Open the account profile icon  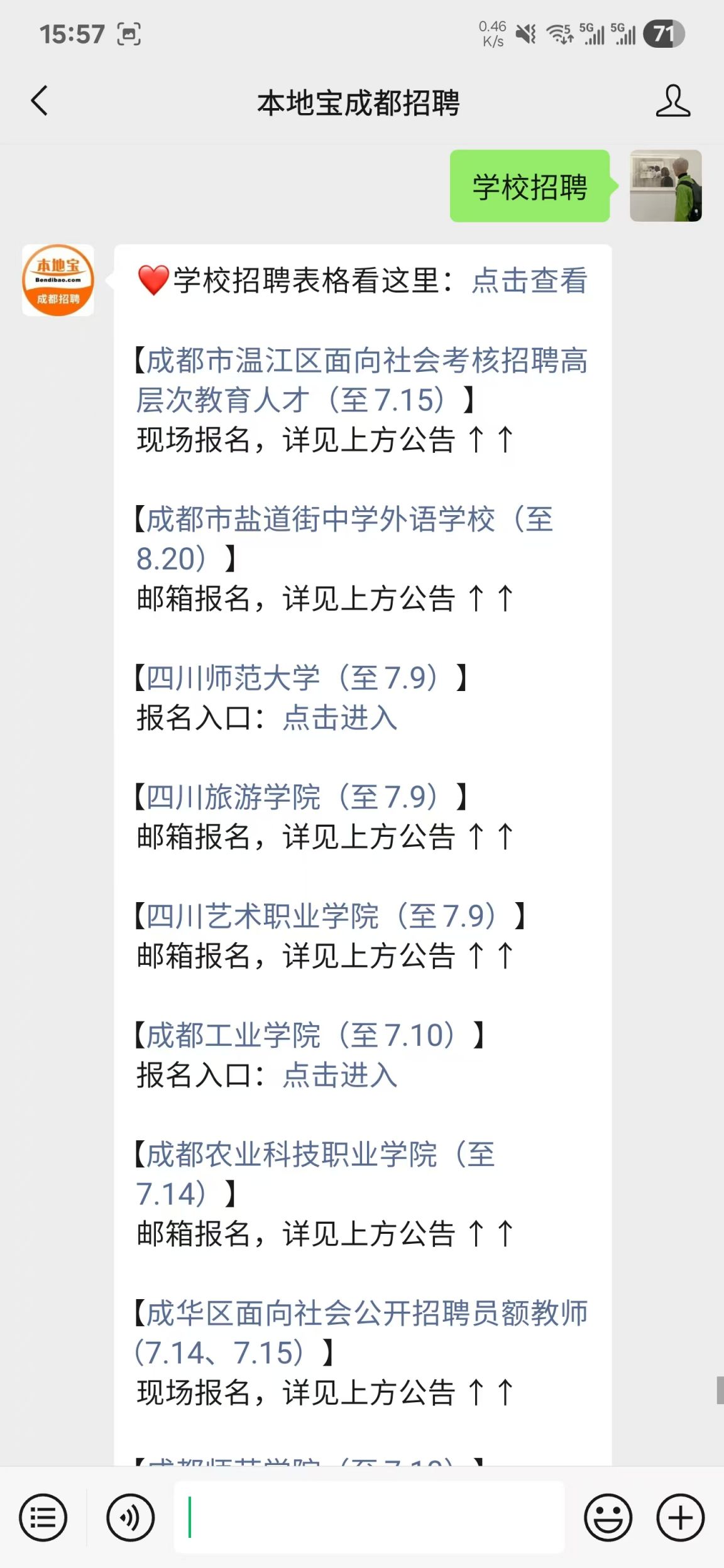click(672, 101)
